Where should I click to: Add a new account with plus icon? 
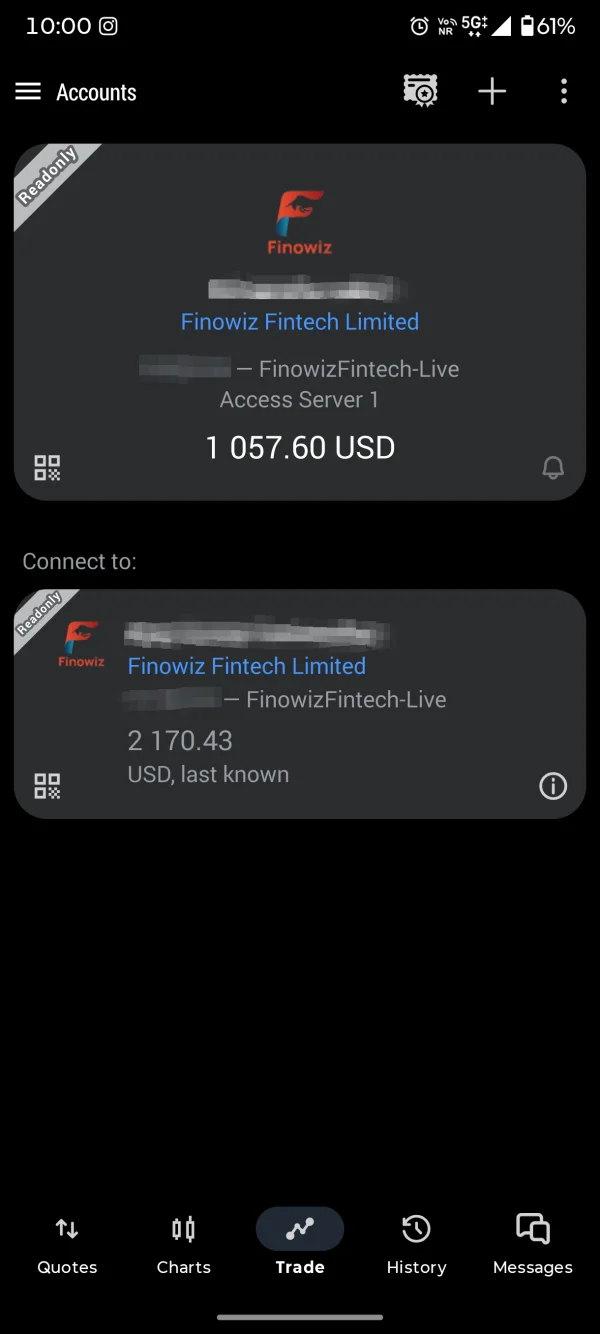(x=492, y=92)
